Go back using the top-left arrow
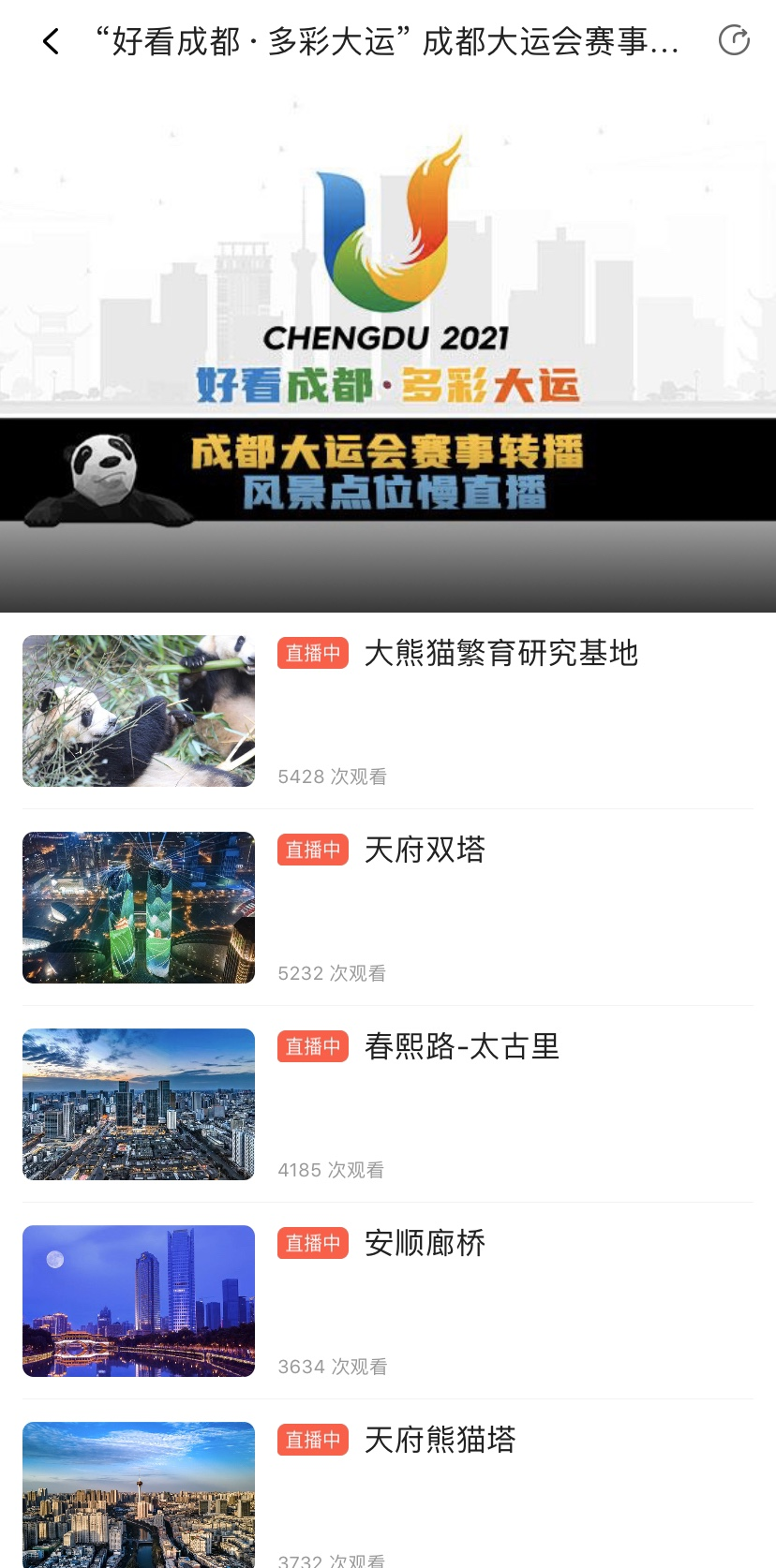Screen dimensions: 776x1568 point(52,41)
